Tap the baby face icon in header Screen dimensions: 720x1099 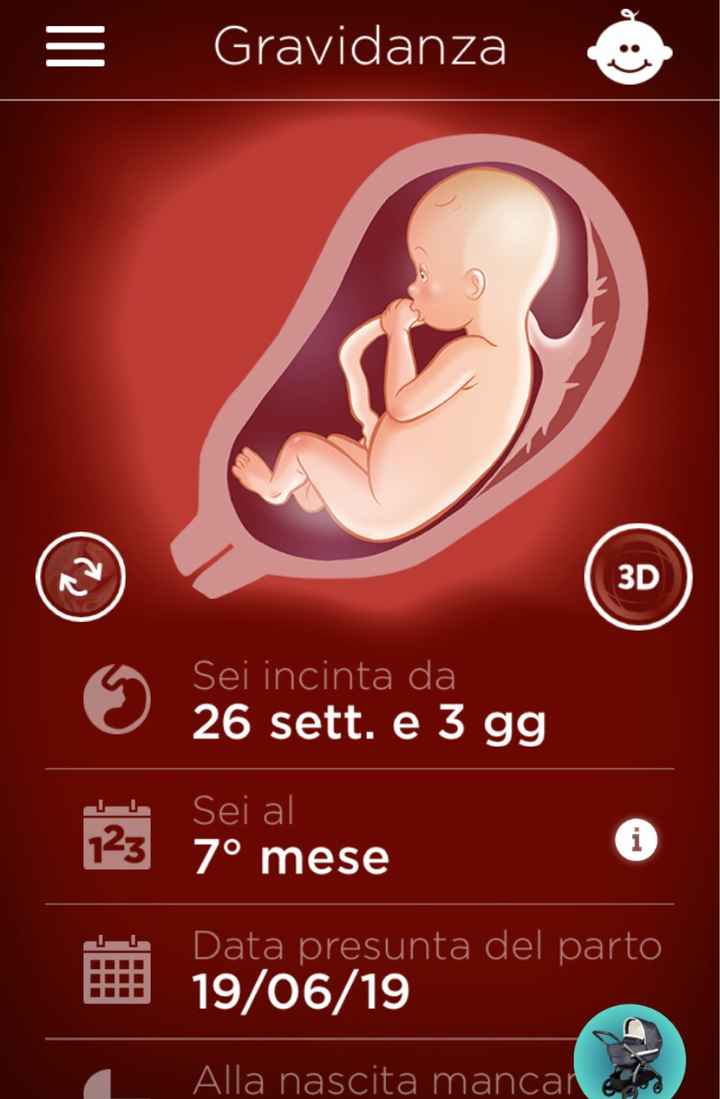tap(629, 47)
